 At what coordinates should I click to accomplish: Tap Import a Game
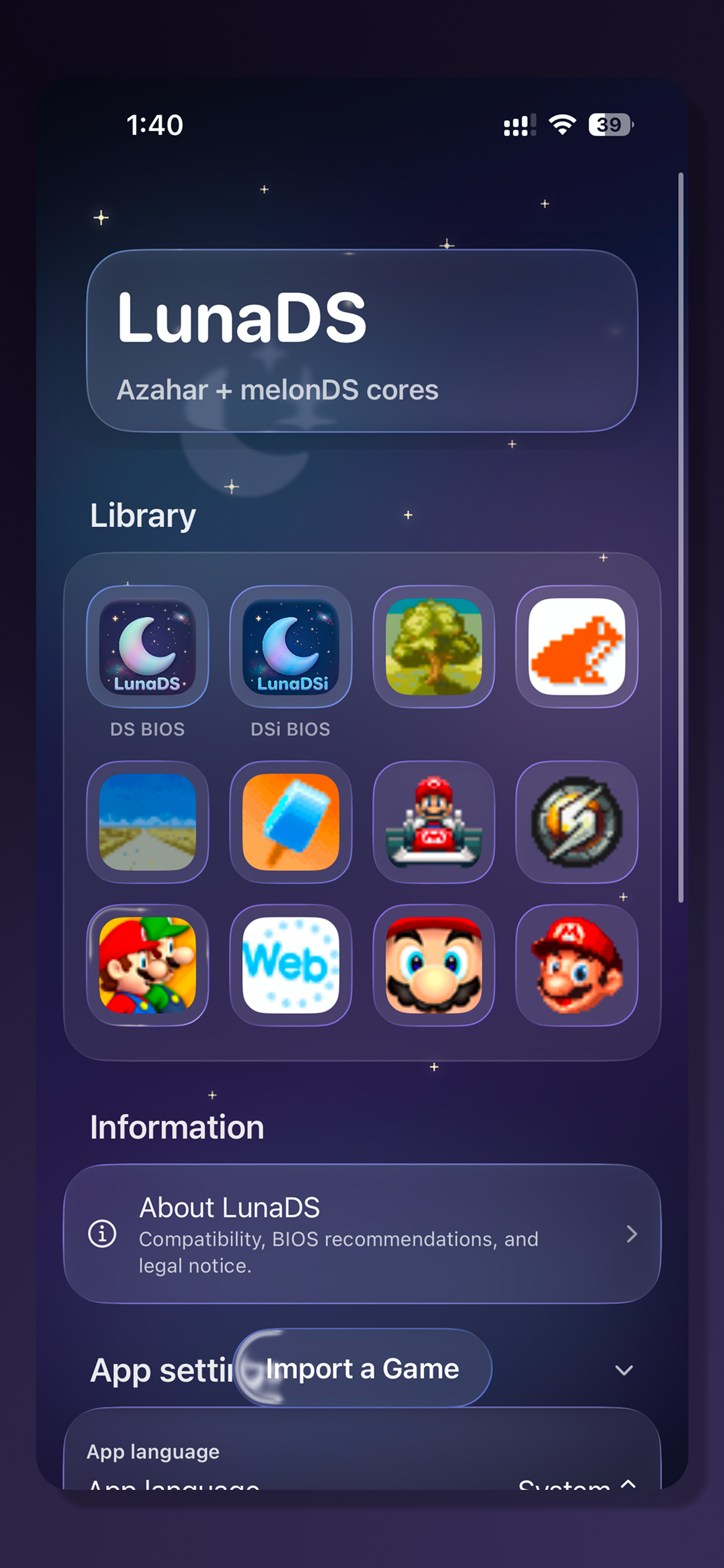tap(362, 1368)
